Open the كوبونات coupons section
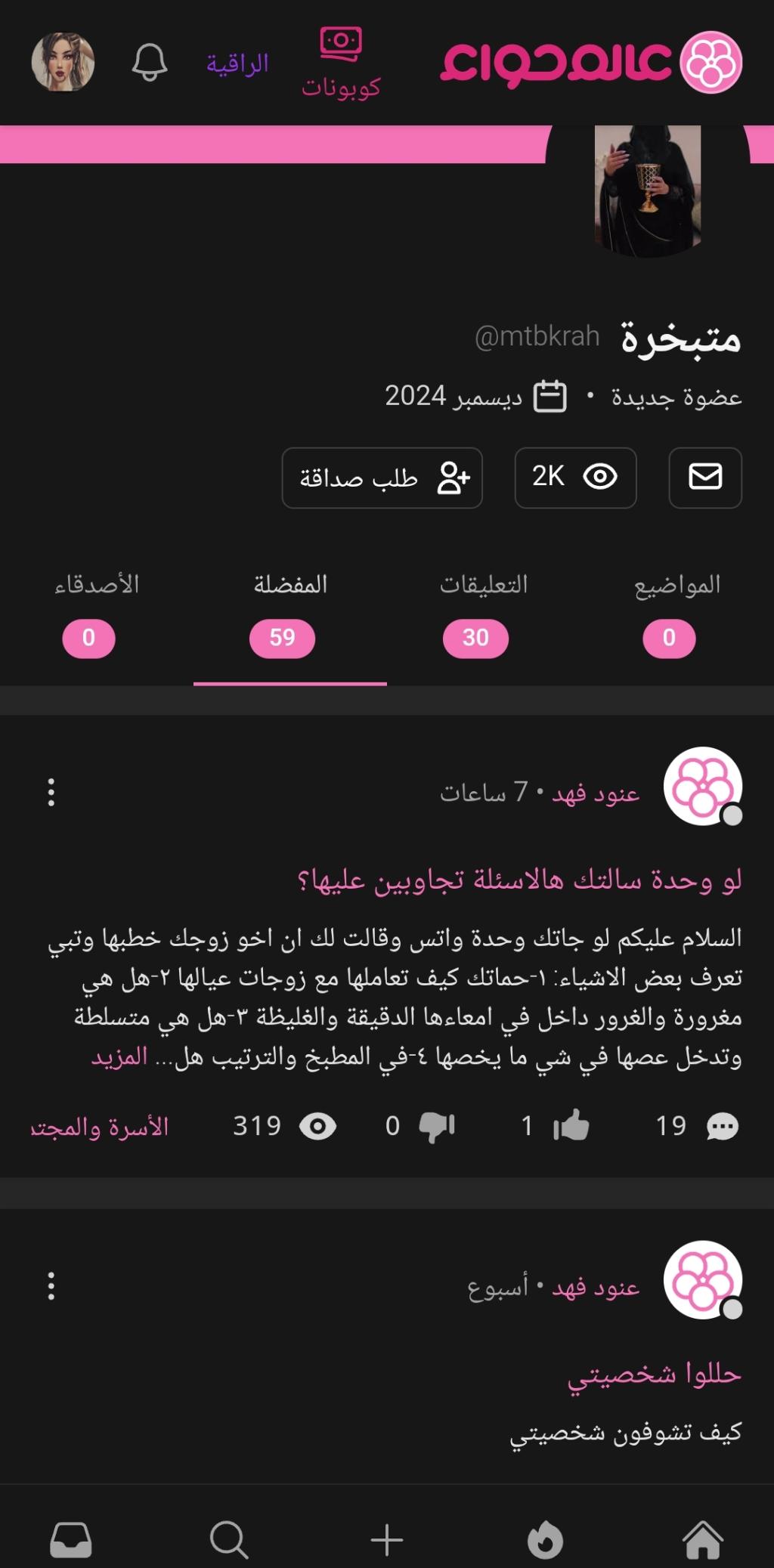 click(x=341, y=63)
